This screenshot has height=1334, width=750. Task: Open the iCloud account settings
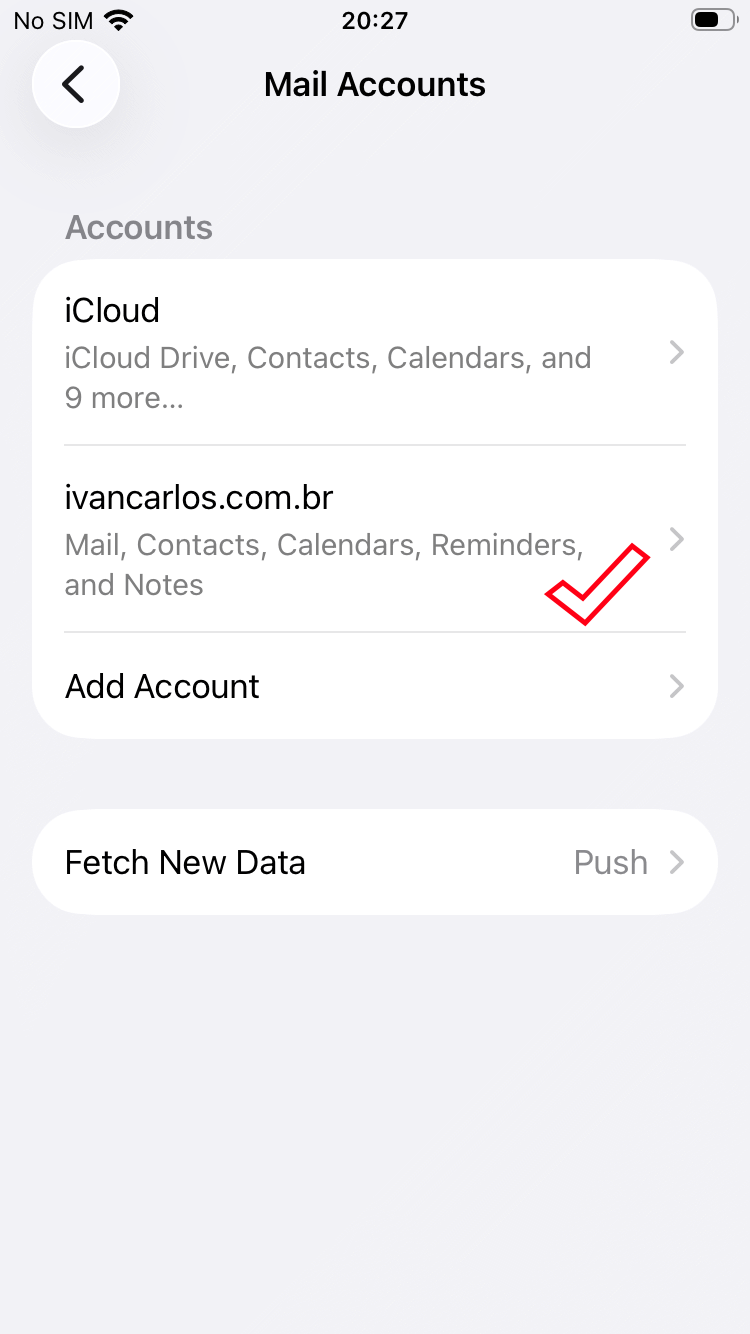click(x=374, y=353)
